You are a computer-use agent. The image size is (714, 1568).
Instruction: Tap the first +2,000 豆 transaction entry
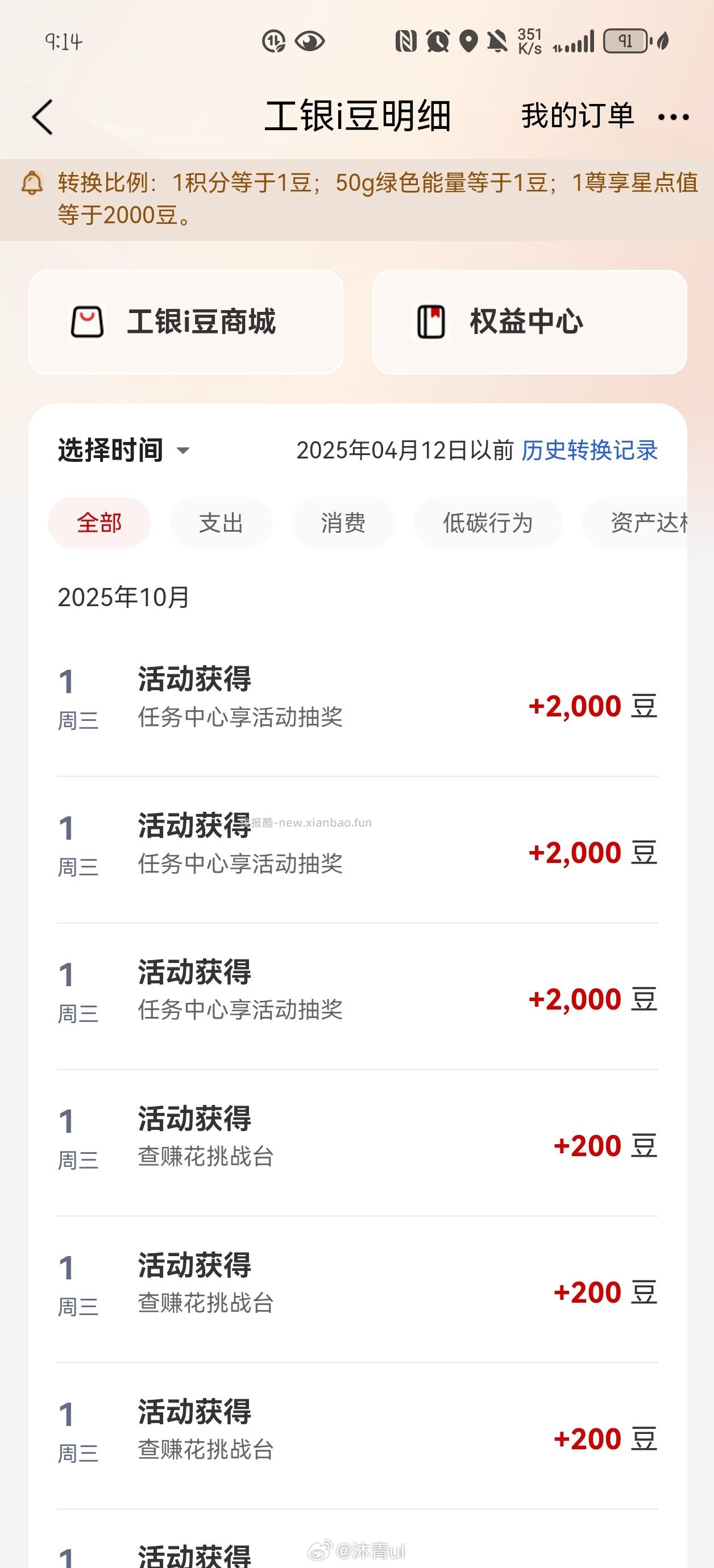tap(356, 700)
